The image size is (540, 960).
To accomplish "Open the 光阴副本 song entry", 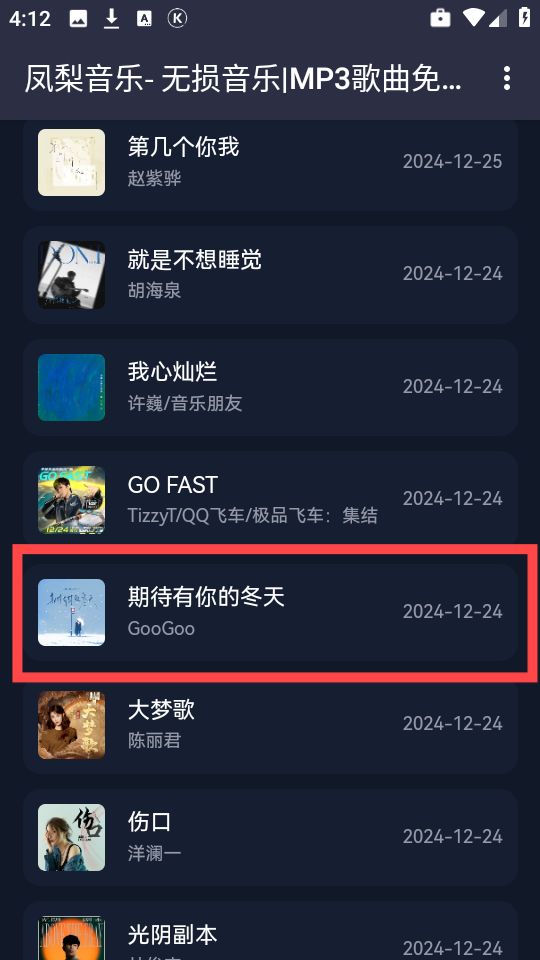I will coord(270,931).
